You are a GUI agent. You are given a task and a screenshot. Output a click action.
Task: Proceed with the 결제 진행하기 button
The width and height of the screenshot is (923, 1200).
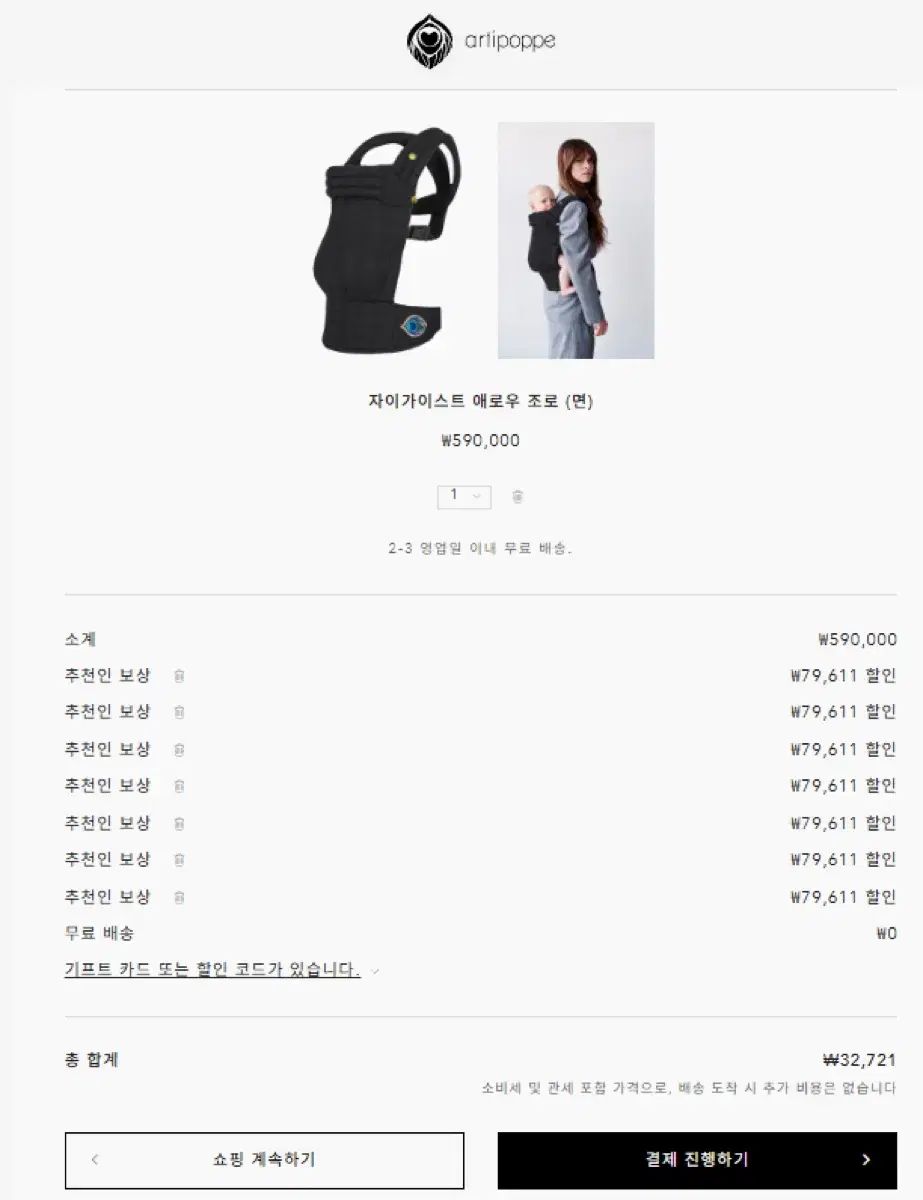[x=697, y=1160]
